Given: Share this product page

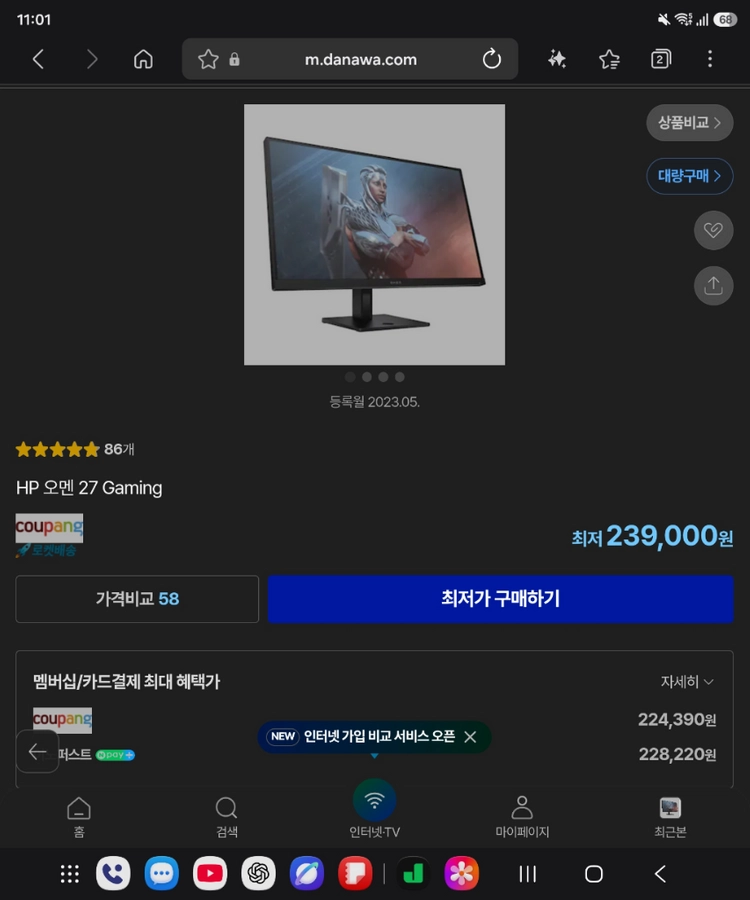Looking at the screenshot, I should tap(713, 285).
